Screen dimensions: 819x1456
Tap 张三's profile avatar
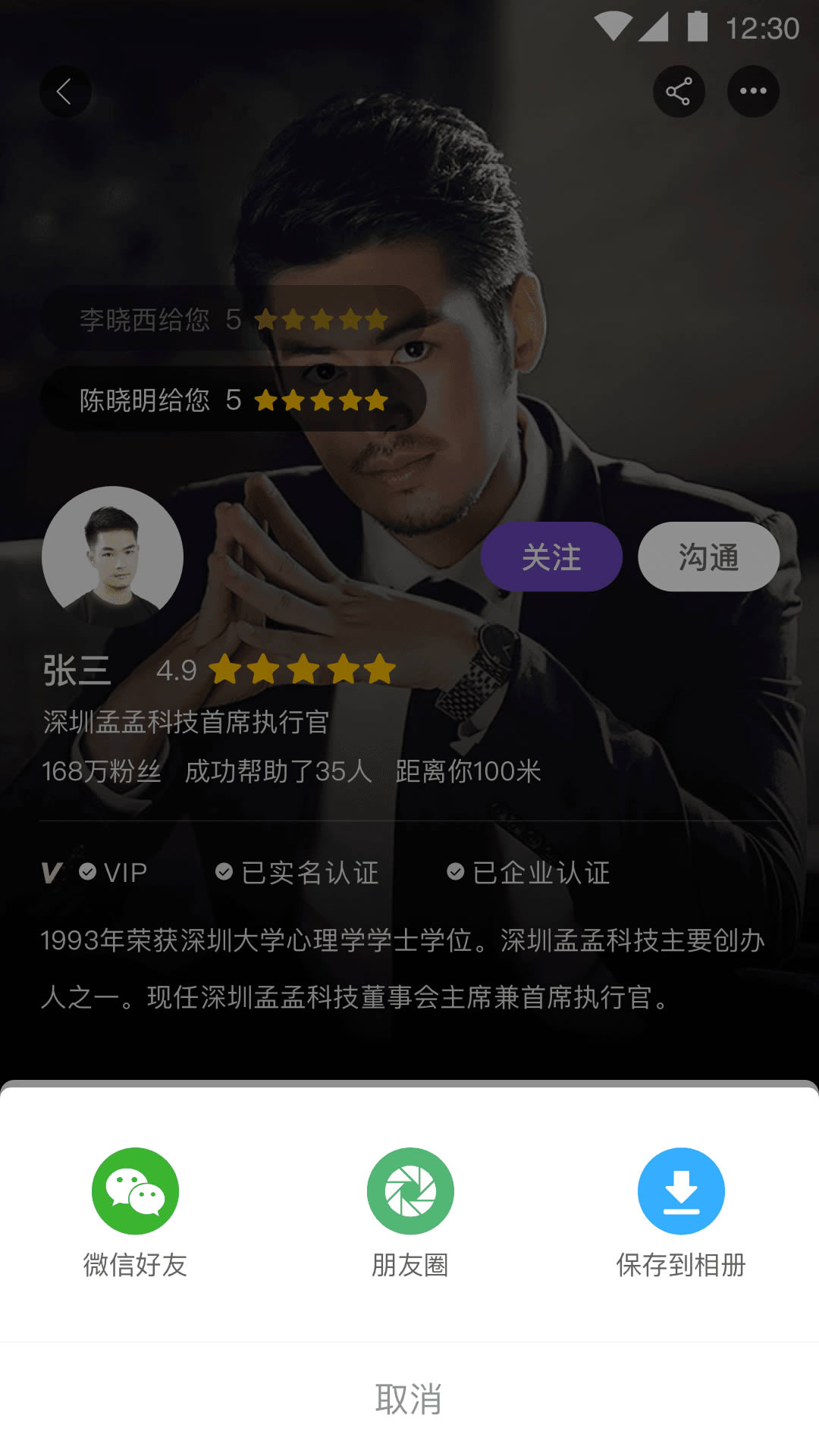[x=111, y=557]
